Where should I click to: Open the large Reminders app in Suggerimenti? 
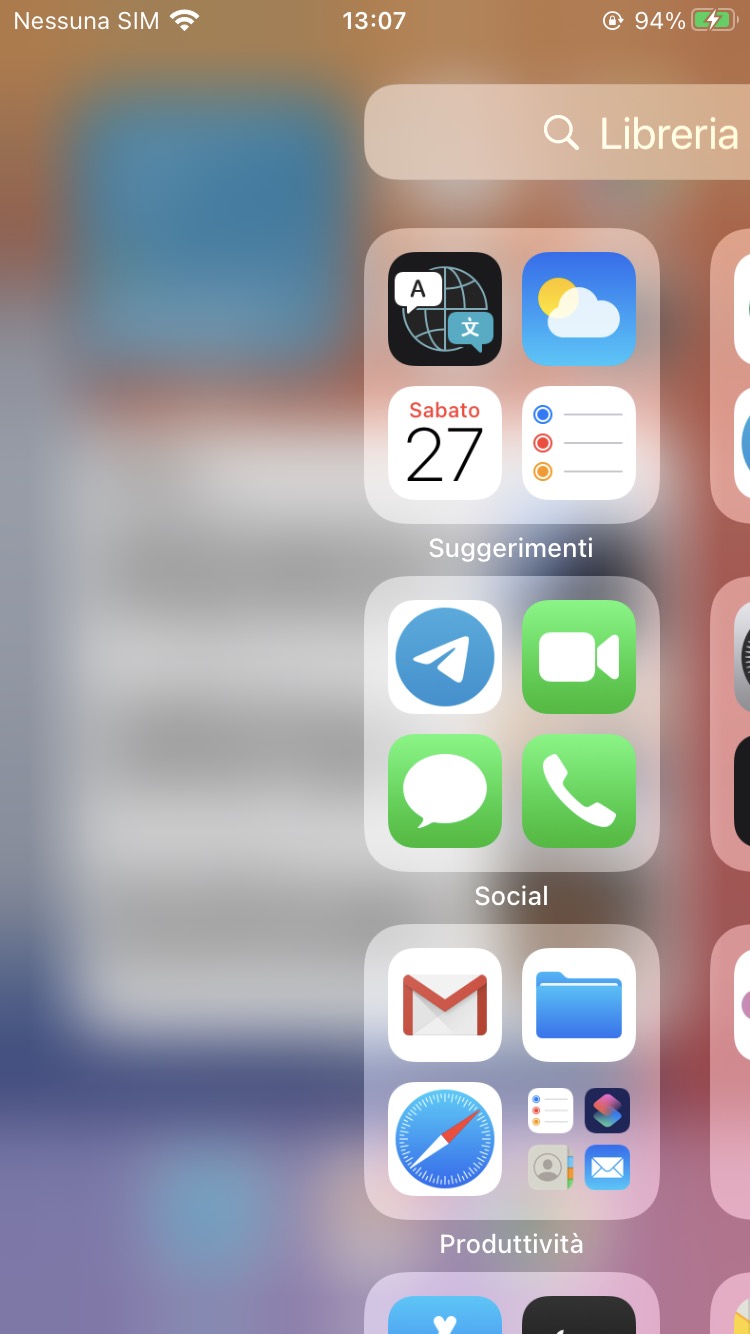tap(579, 443)
